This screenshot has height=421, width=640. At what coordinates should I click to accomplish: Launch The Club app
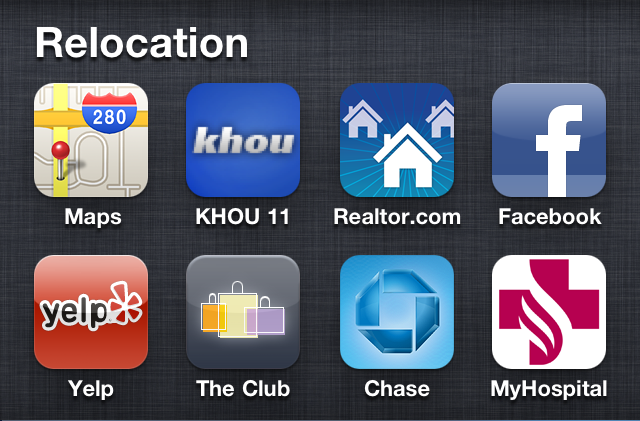tap(243, 312)
